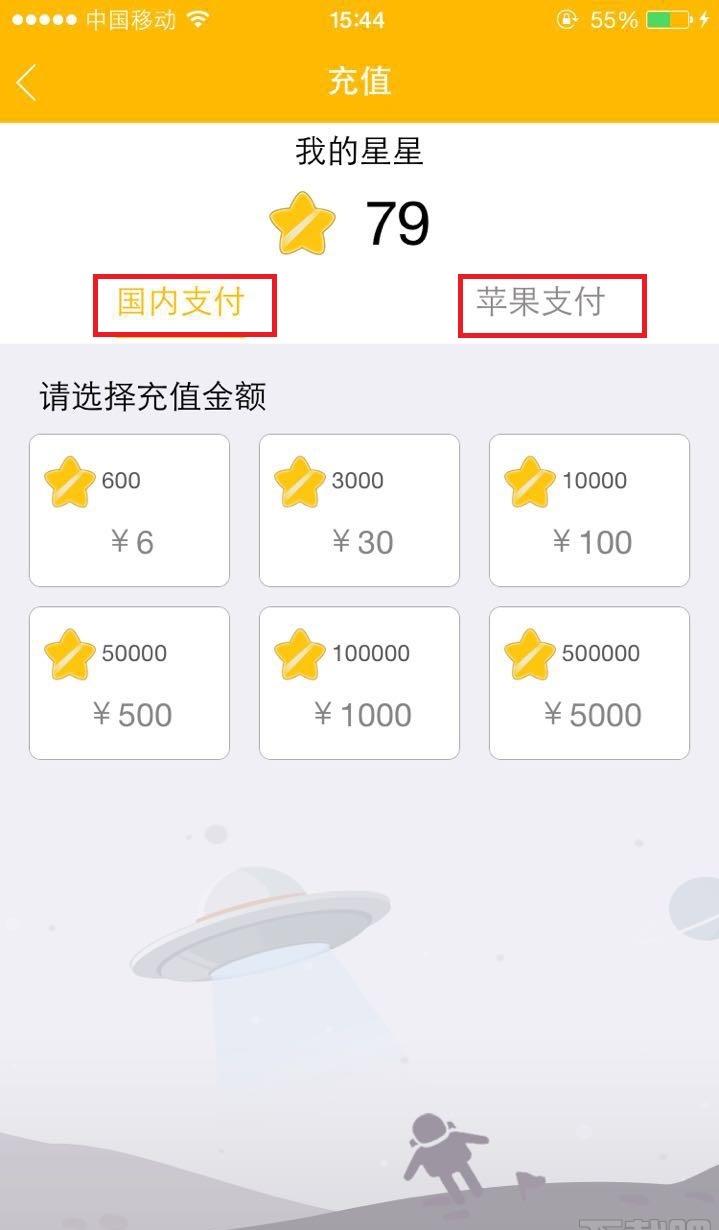Image resolution: width=719 pixels, height=1230 pixels.
Task: Select the 50000 stars for ¥500 package
Action: point(129,683)
